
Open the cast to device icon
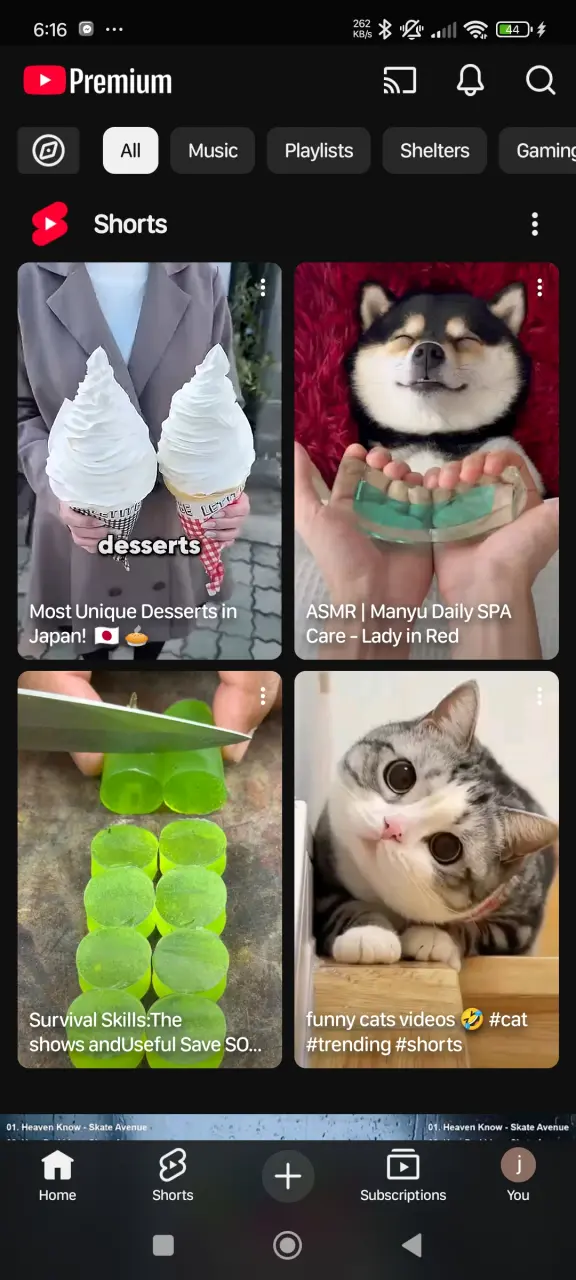pyautogui.click(x=400, y=81)
